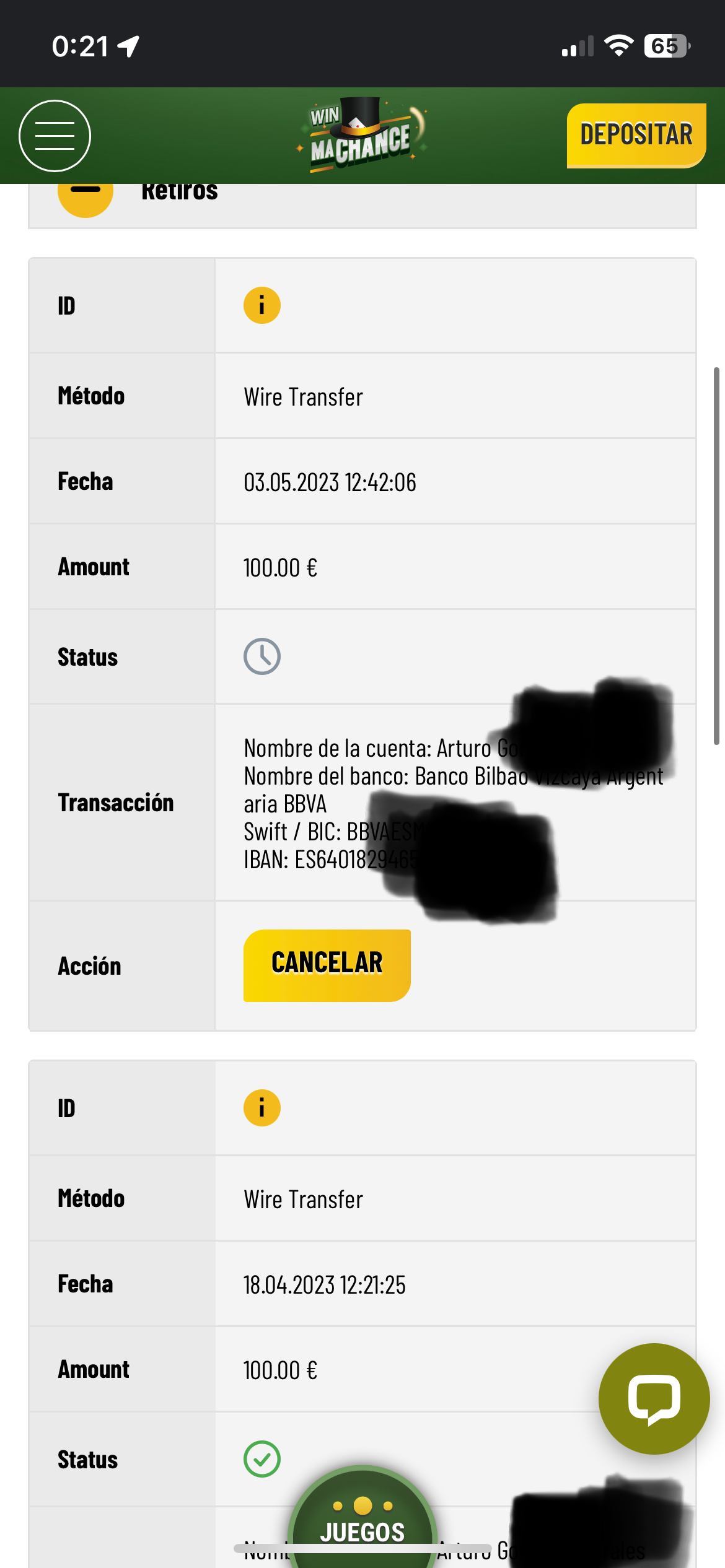Open the hamburger menu
This screenshot has height=1568, width=725.
(x=55, y=136)
